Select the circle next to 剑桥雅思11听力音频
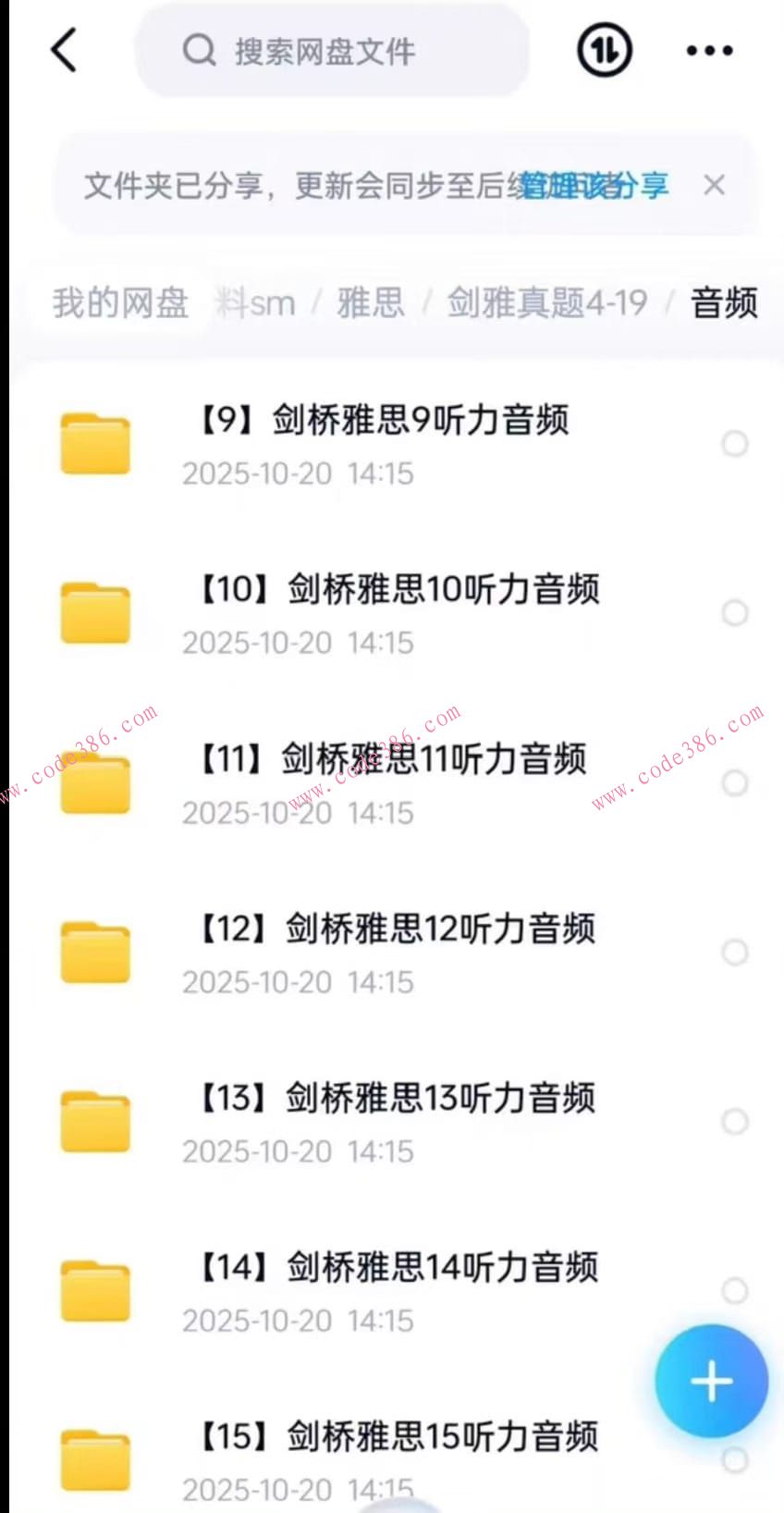This screenshot has width=784, height=1513. pyautogui.click(x=735, y=782)
